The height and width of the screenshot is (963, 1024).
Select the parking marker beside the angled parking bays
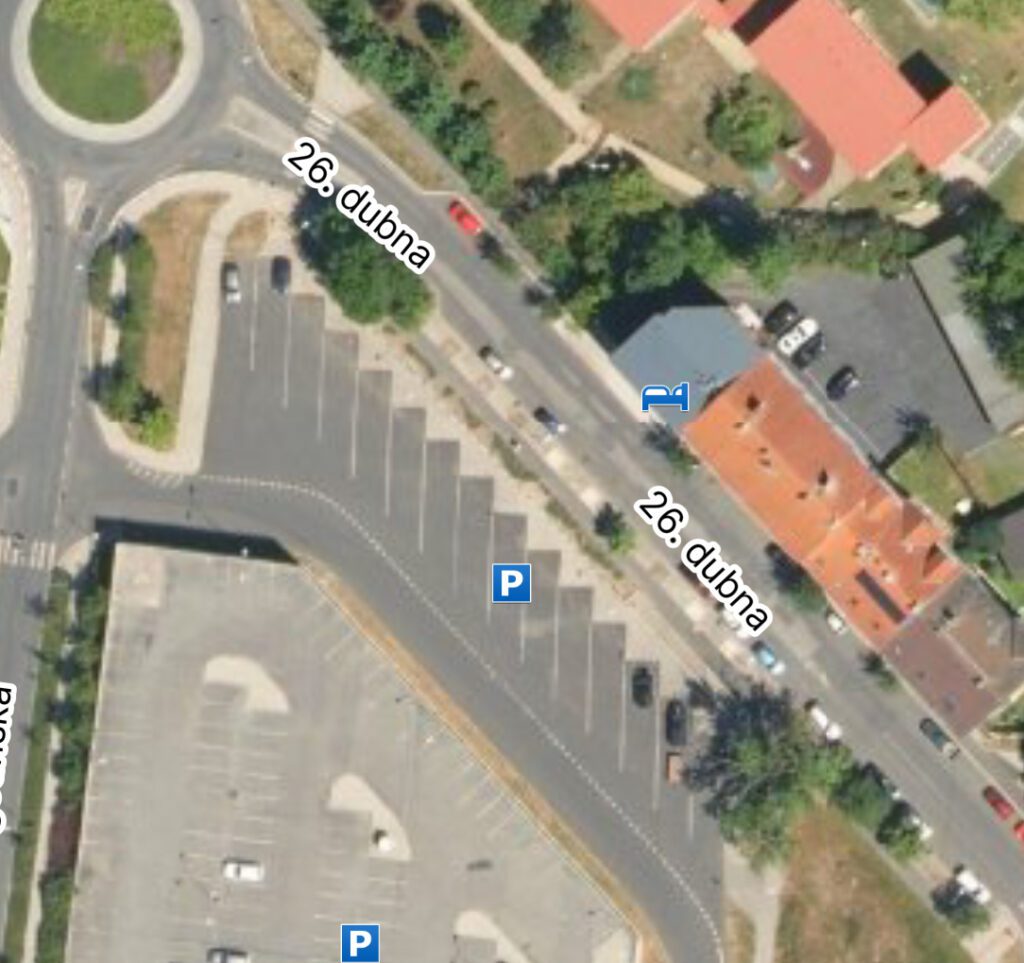tap(511, 582)
